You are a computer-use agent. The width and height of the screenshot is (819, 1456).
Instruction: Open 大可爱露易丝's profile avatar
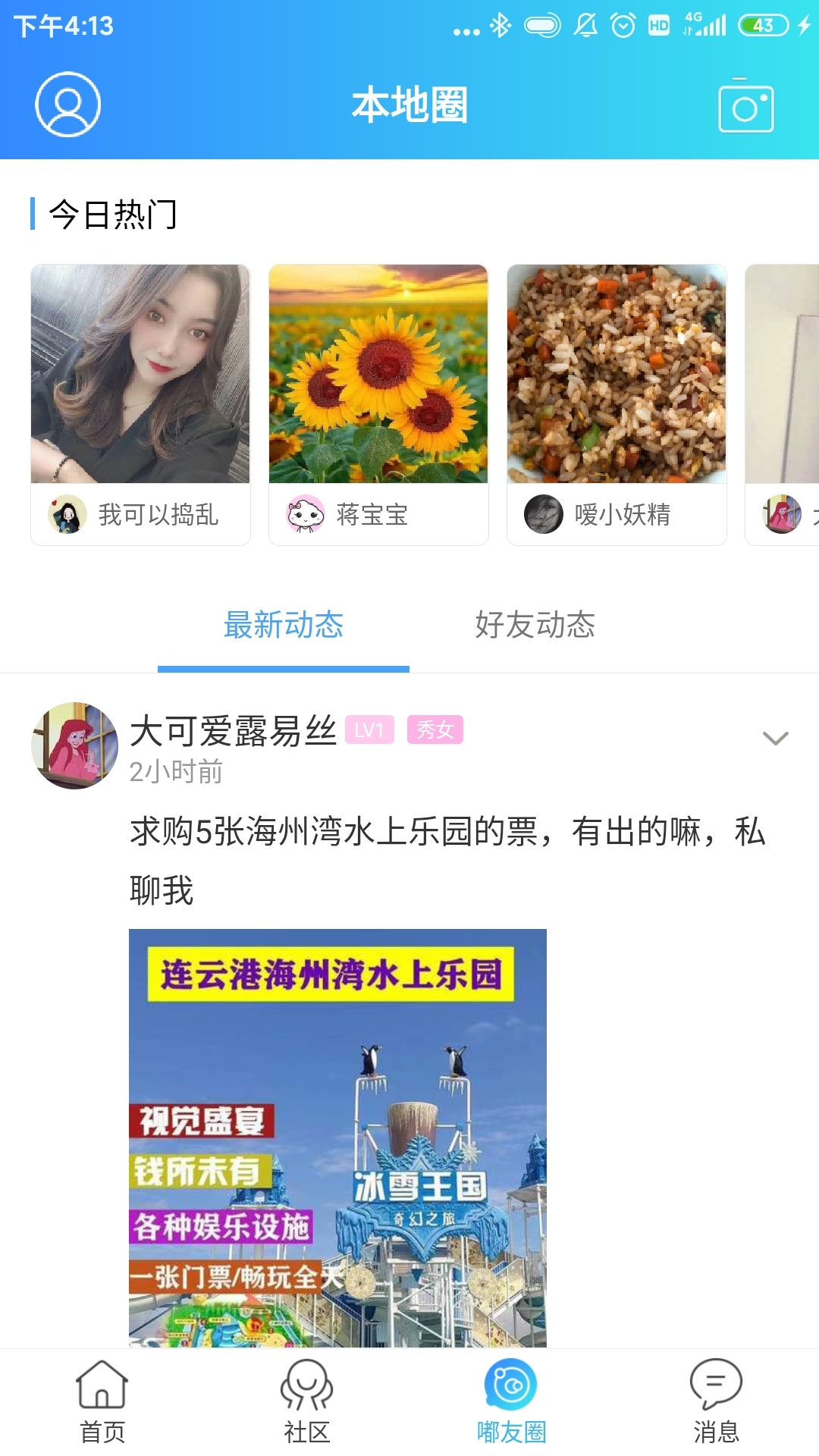tap(74, 745)
